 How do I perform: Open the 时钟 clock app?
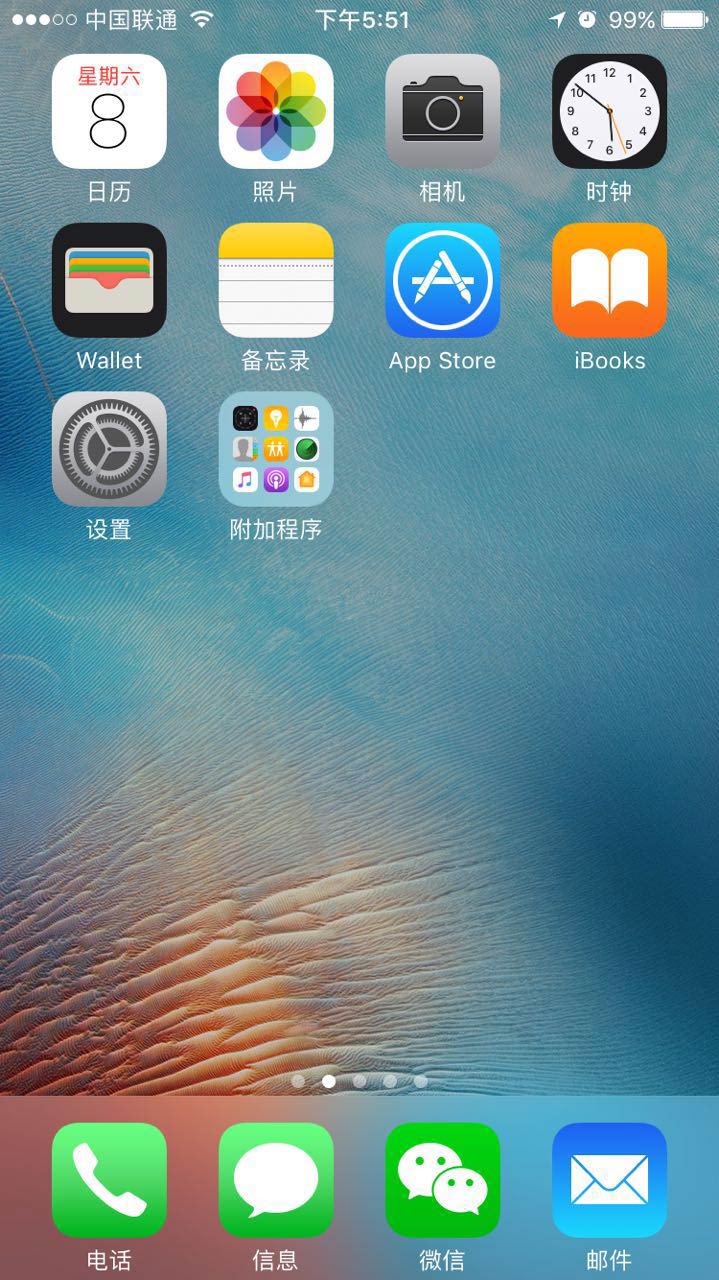pos(609,111)
